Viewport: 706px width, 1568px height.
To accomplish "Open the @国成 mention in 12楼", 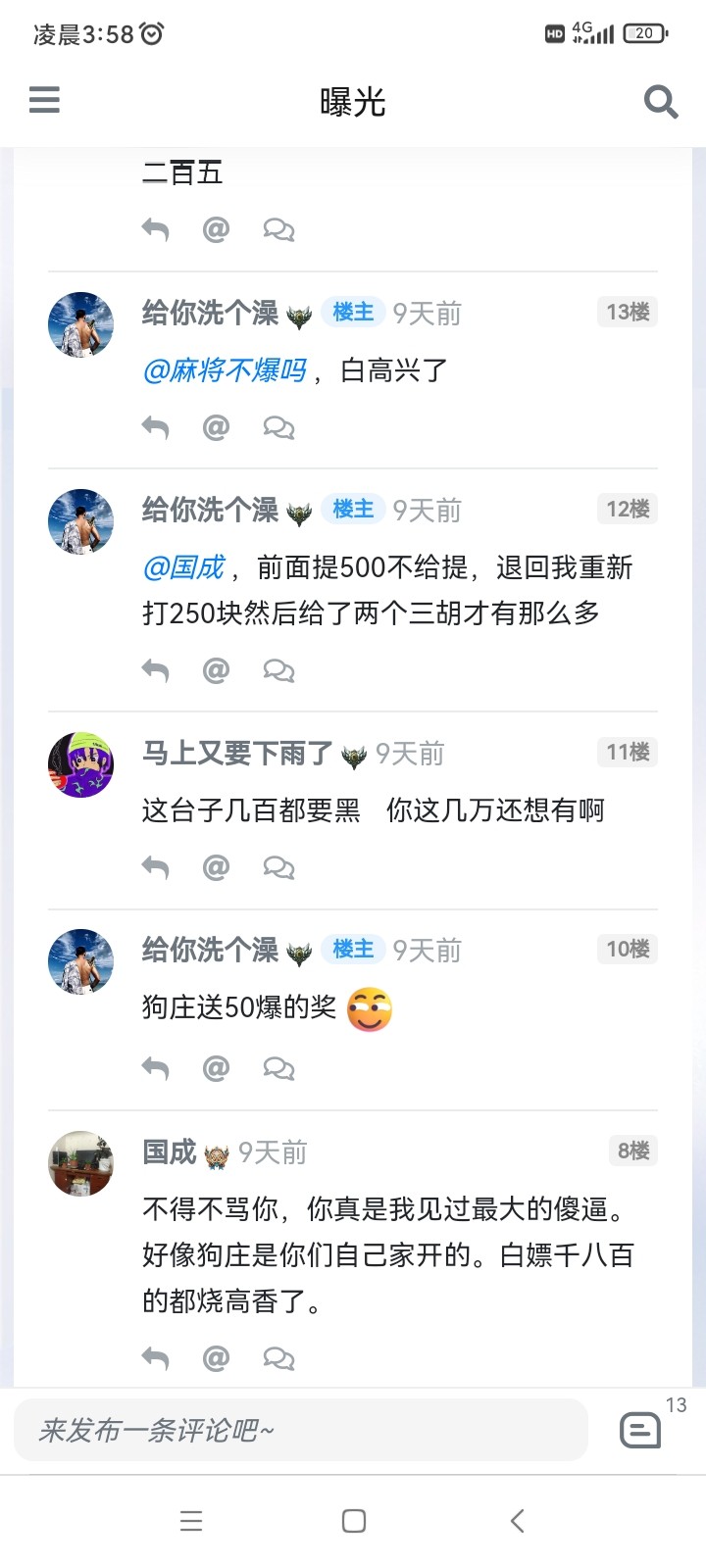I will coord(183,567).
